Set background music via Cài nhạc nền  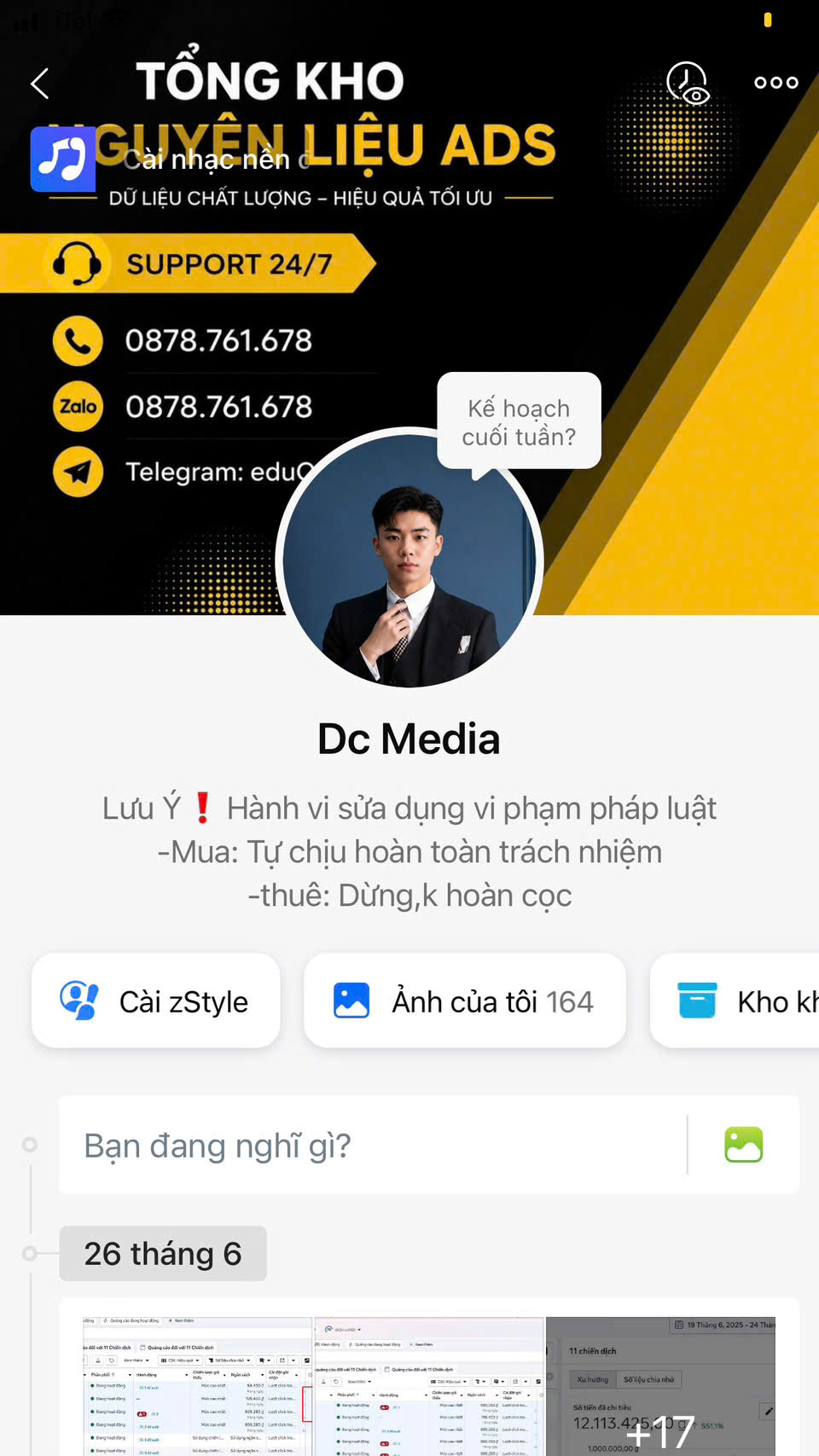(x=171, y=160)
